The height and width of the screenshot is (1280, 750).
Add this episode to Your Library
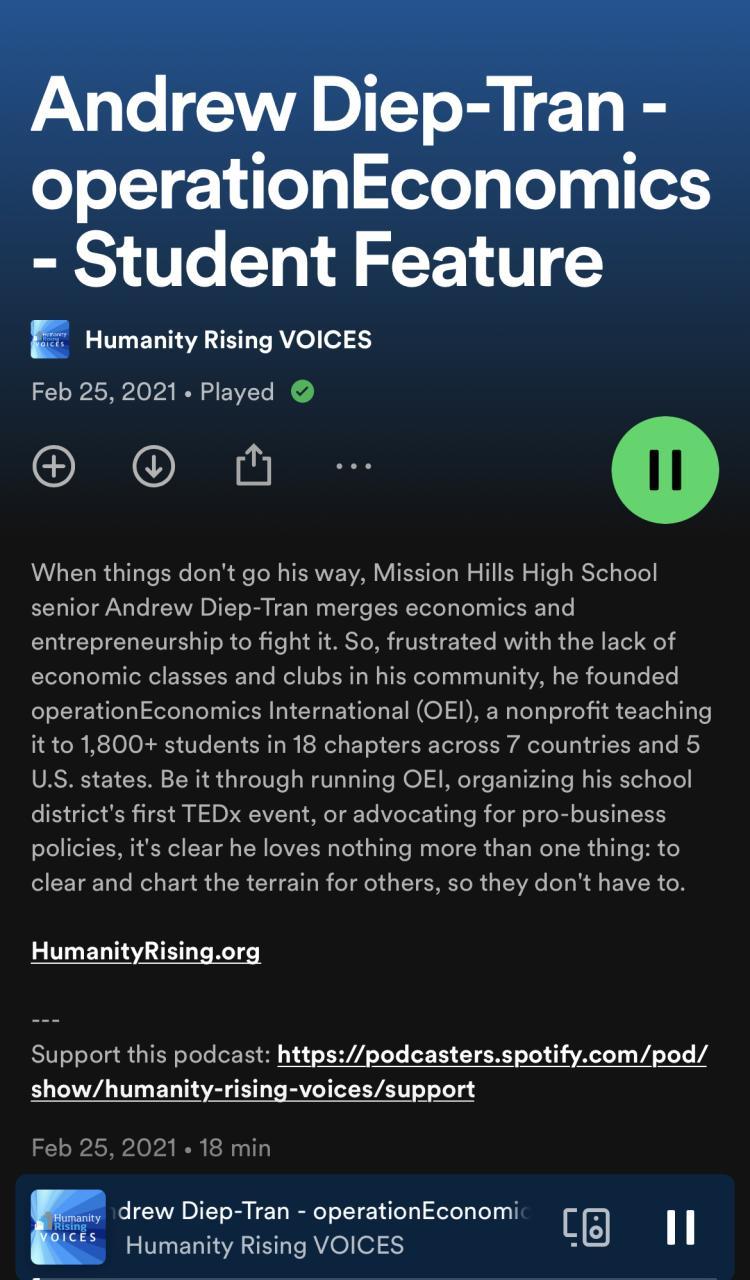54,466
